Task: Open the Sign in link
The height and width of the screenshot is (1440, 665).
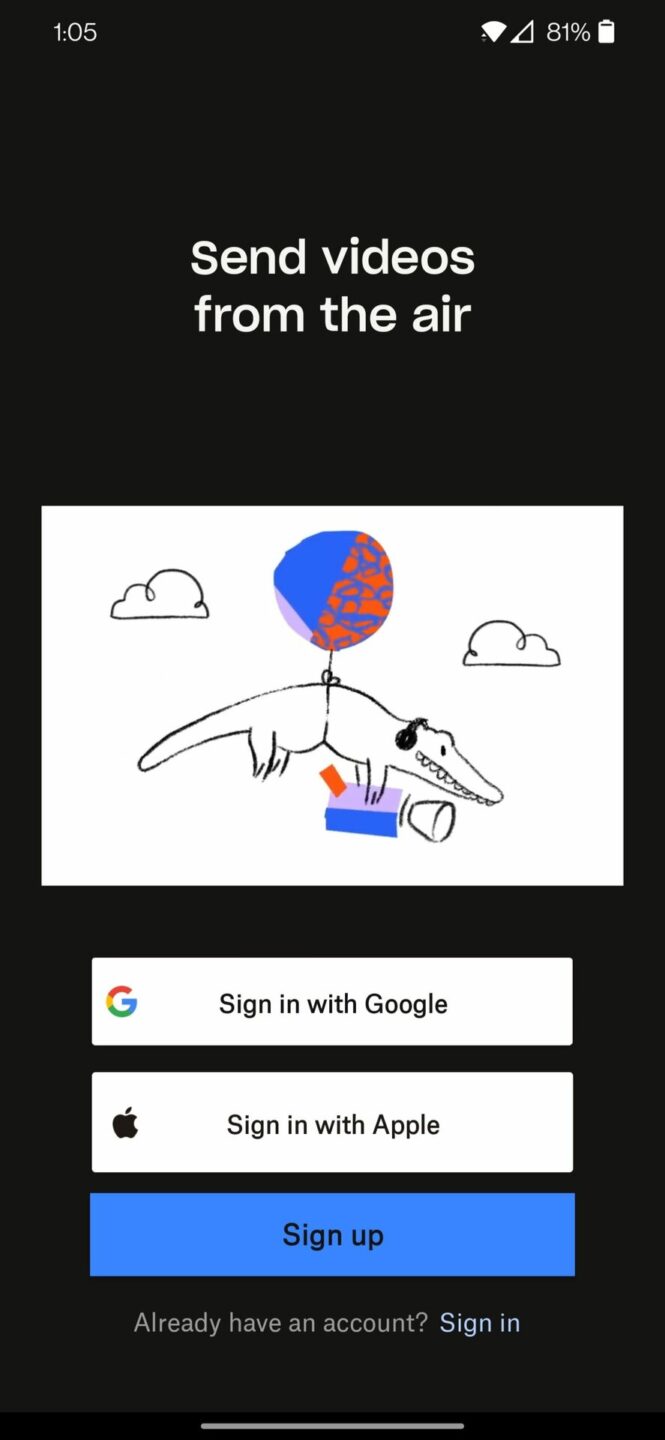Action: tap(479, 1323)
